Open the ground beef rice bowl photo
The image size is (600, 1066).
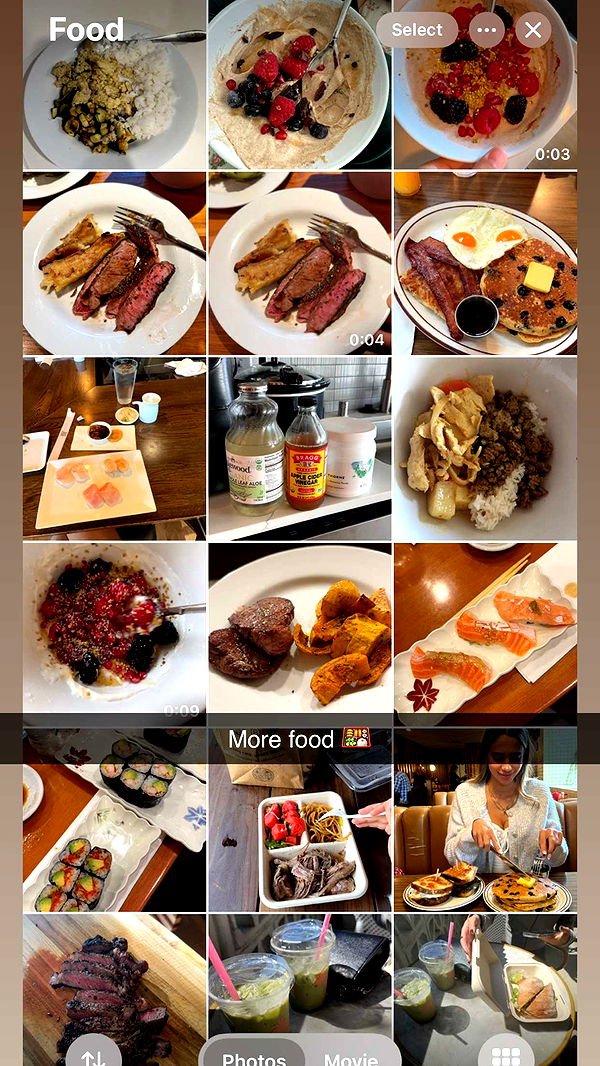pyautogui.click(x=485, y=450)
